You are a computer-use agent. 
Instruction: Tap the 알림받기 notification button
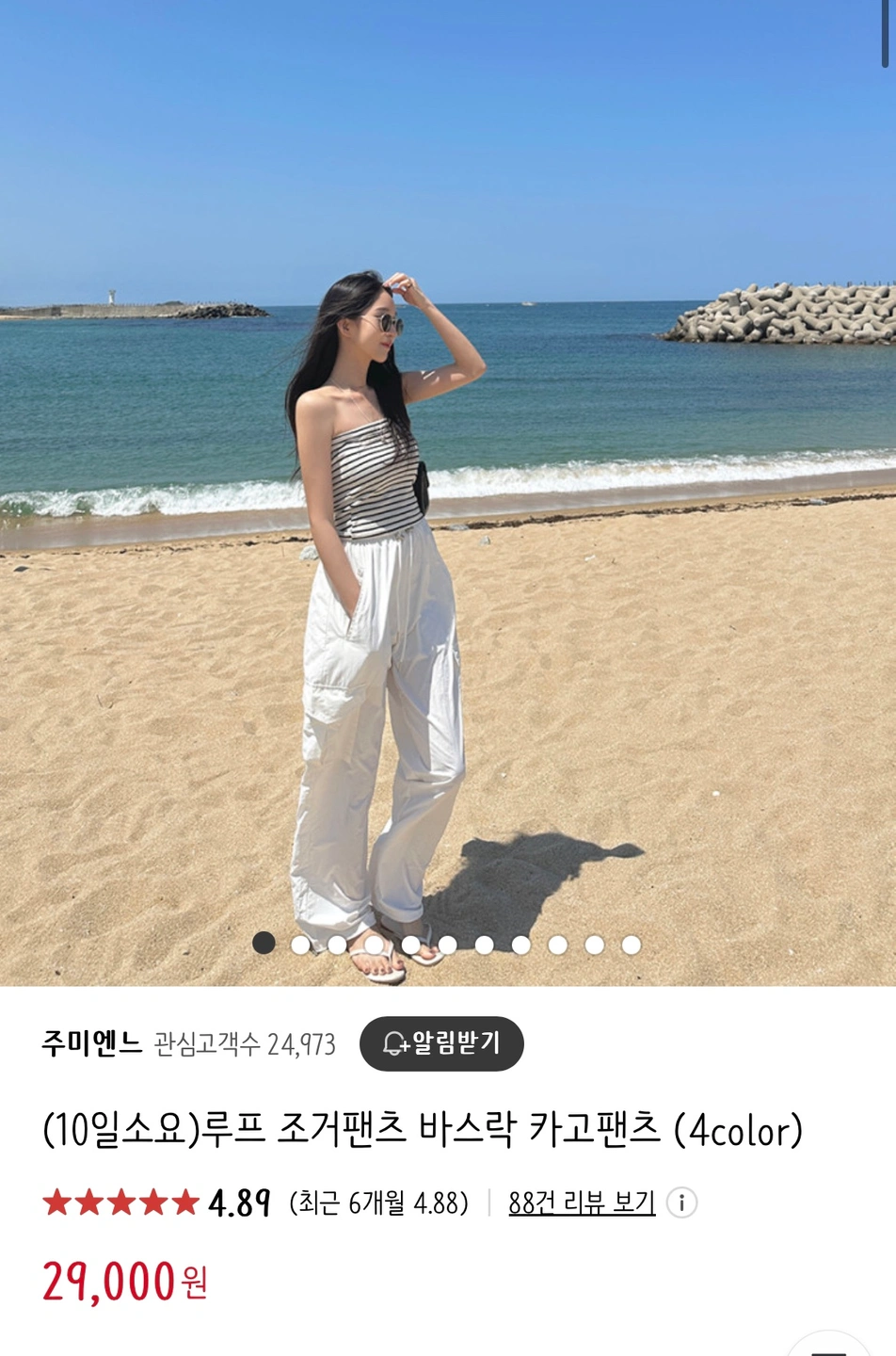pos(441,1043)
